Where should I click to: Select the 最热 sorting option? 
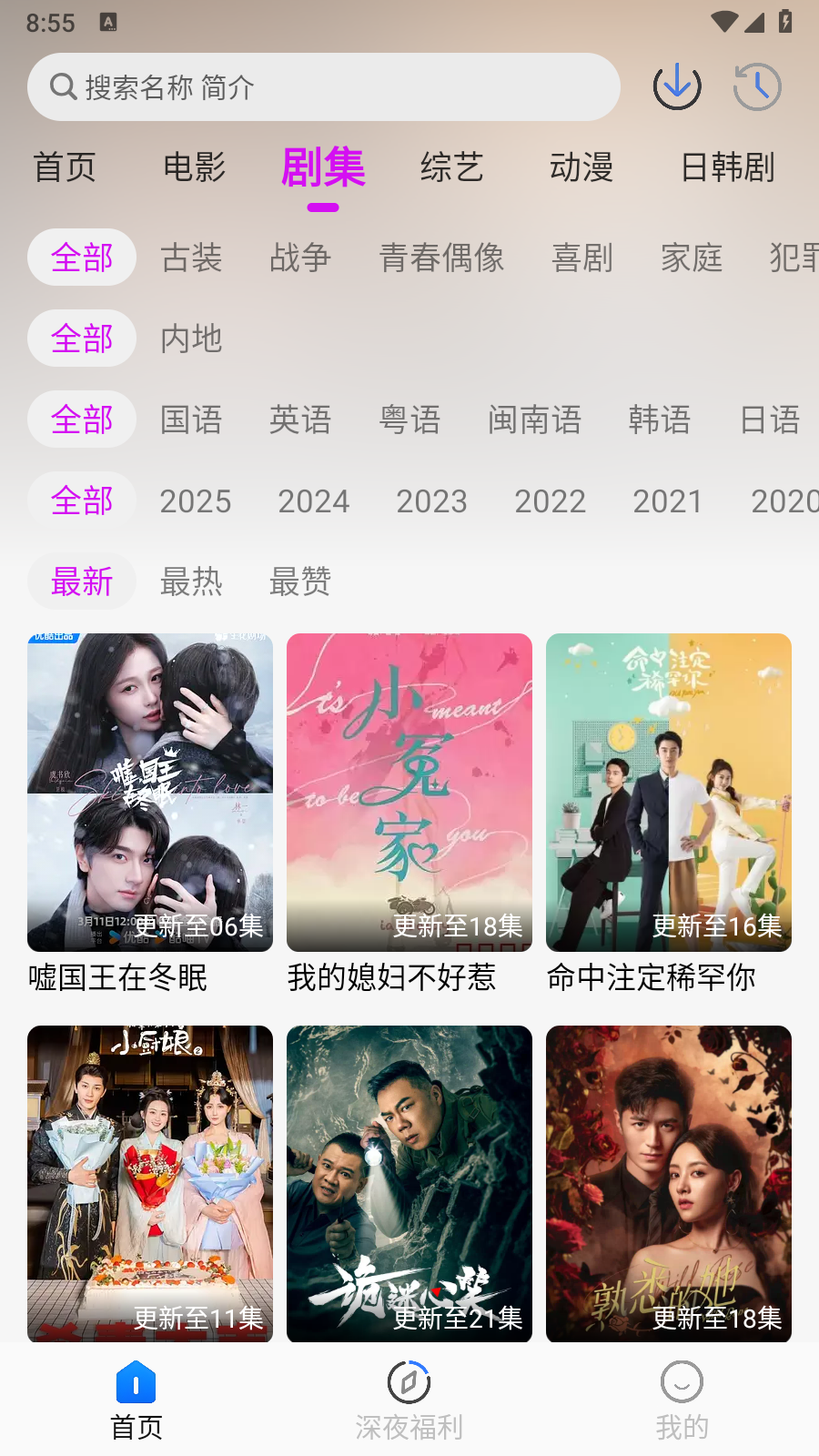click(191, 581)
